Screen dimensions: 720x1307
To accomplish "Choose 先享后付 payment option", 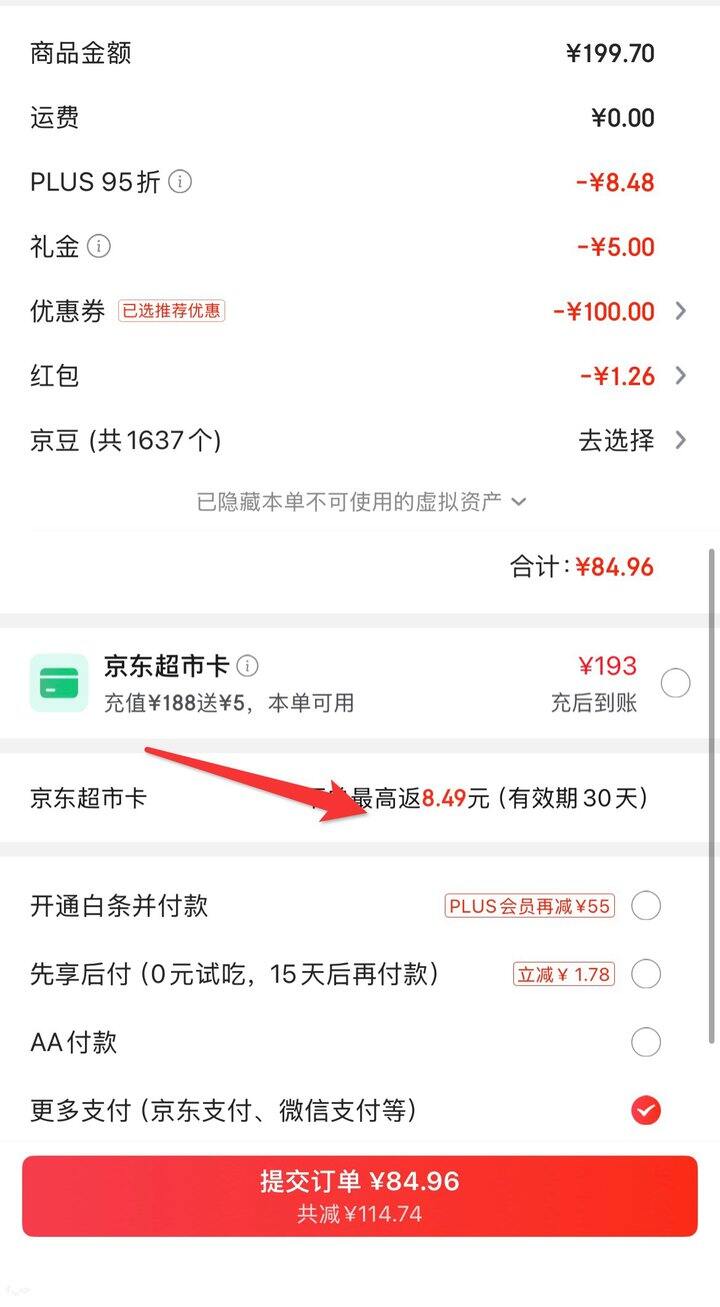I will tap(646, 974).
